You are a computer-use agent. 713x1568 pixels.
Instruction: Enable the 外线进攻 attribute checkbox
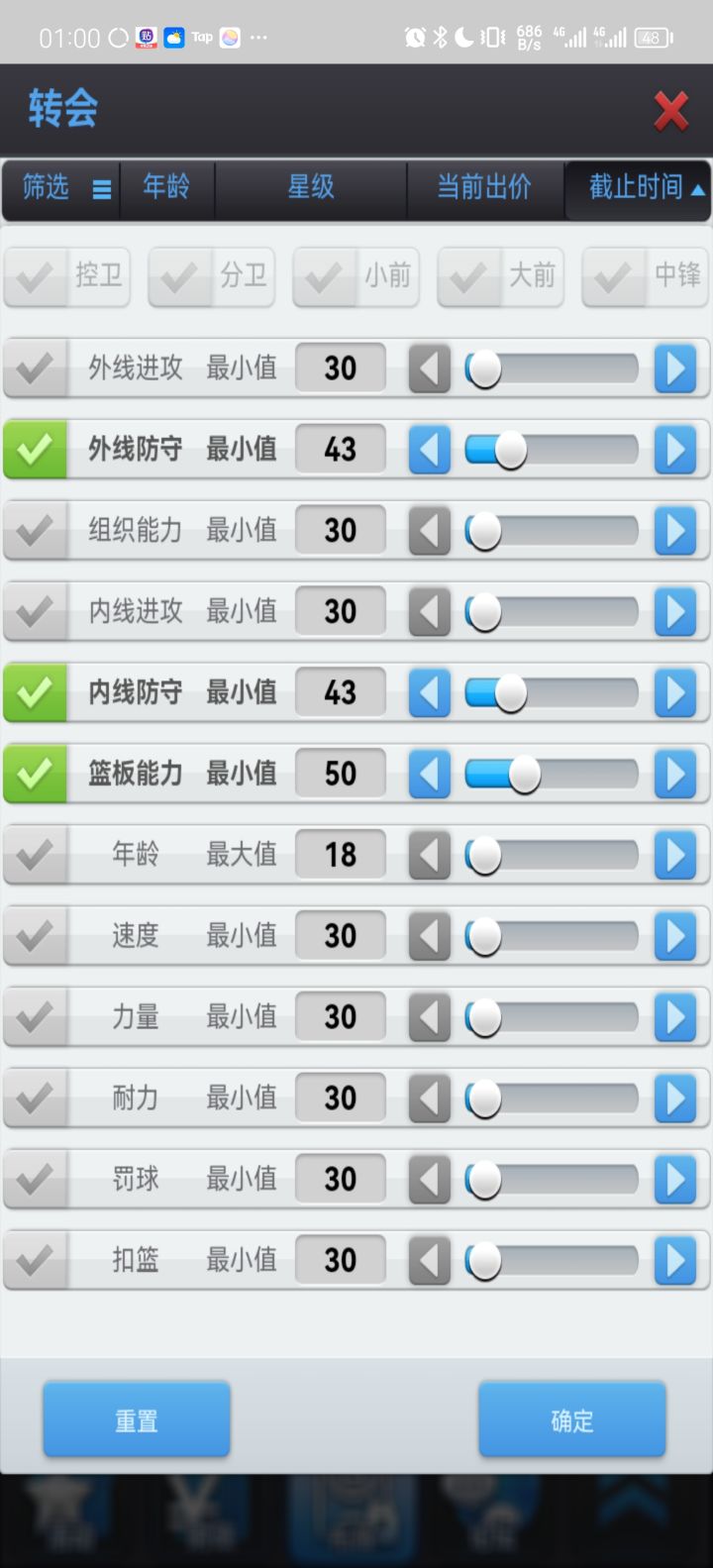[36, 367]
